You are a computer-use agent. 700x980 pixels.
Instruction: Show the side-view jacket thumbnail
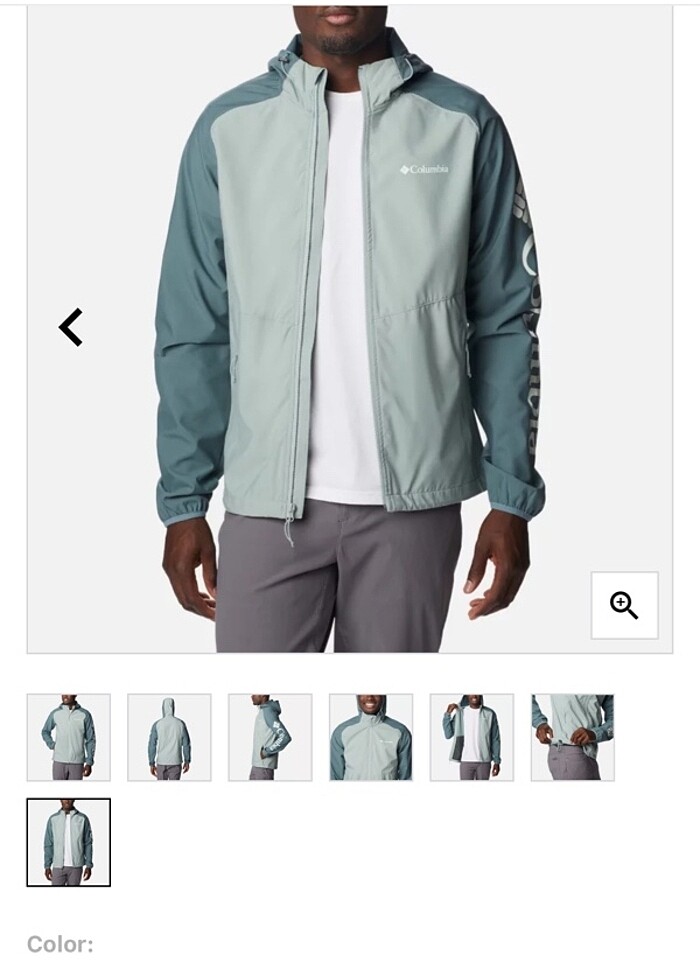click(270, 737)
